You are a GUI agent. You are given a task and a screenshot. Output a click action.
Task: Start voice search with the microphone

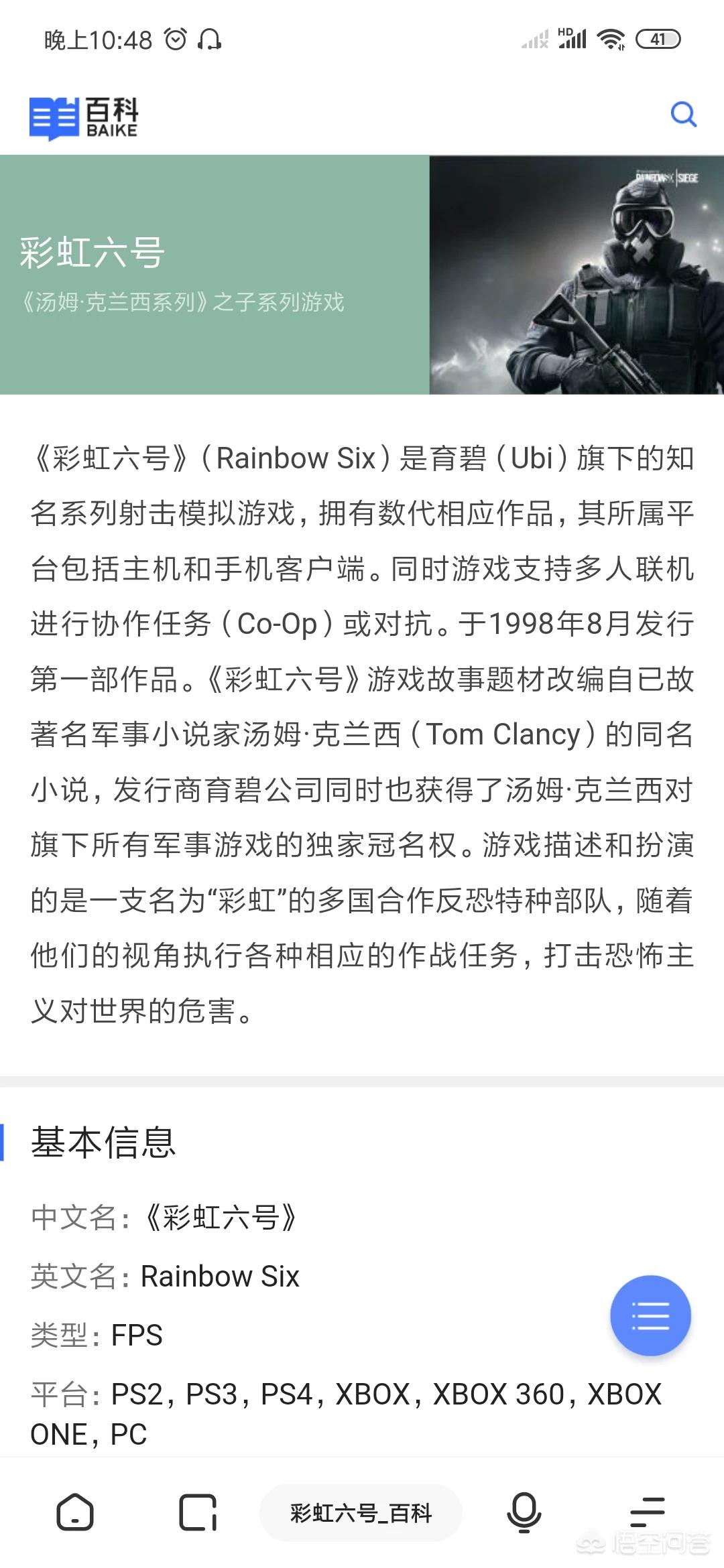pos(524,1512)
